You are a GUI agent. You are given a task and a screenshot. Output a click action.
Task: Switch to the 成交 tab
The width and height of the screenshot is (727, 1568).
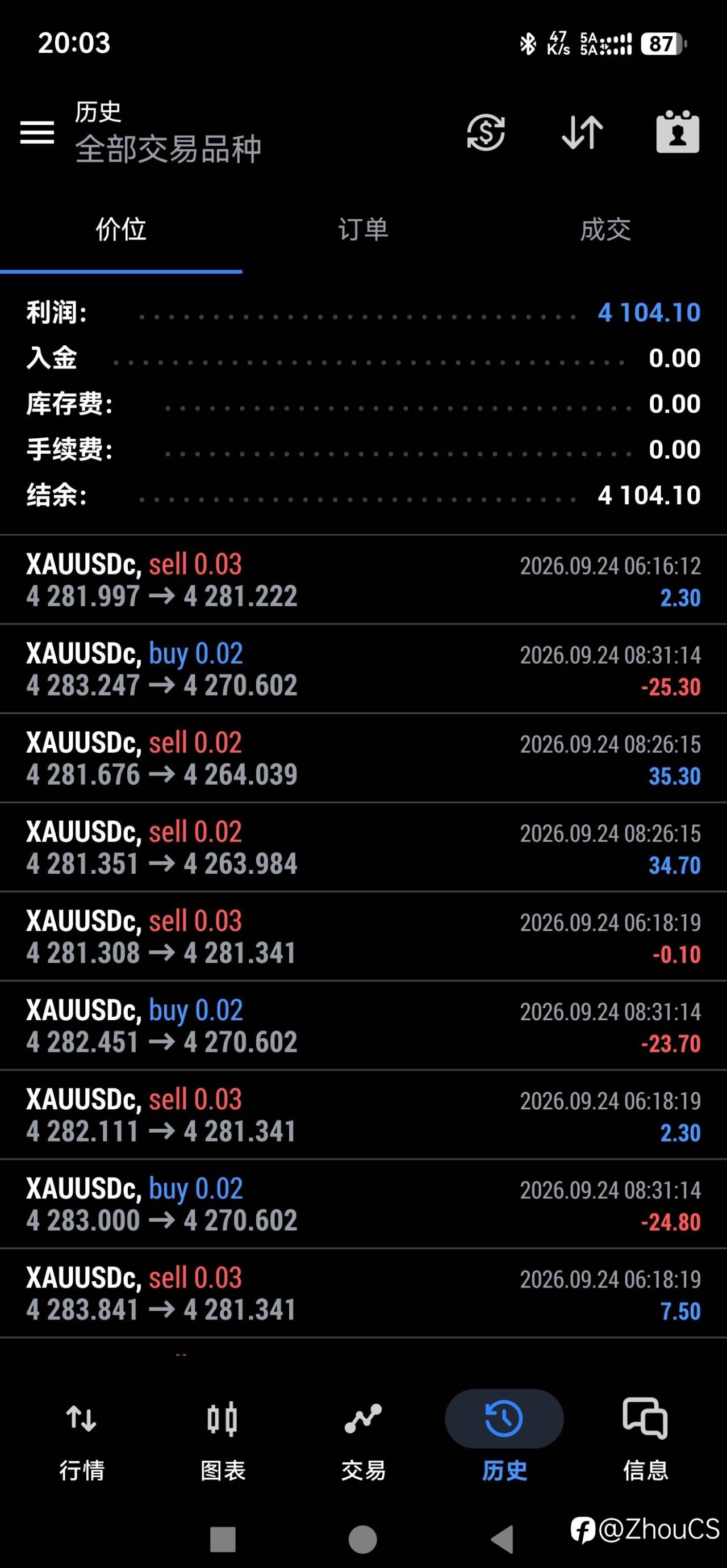605,229
